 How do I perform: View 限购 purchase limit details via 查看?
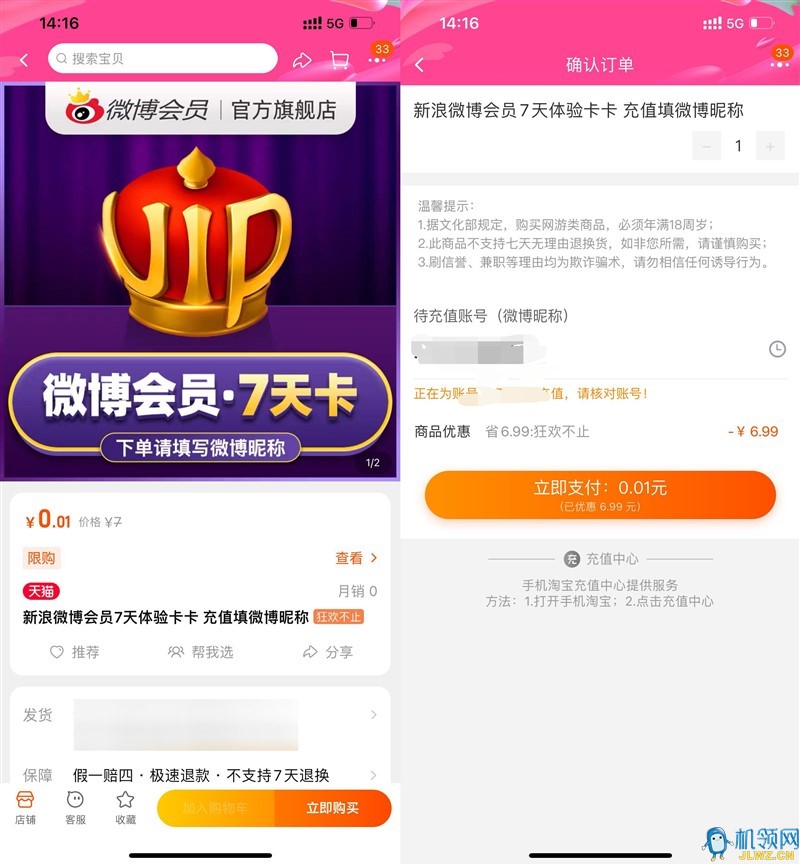[356, 558]
